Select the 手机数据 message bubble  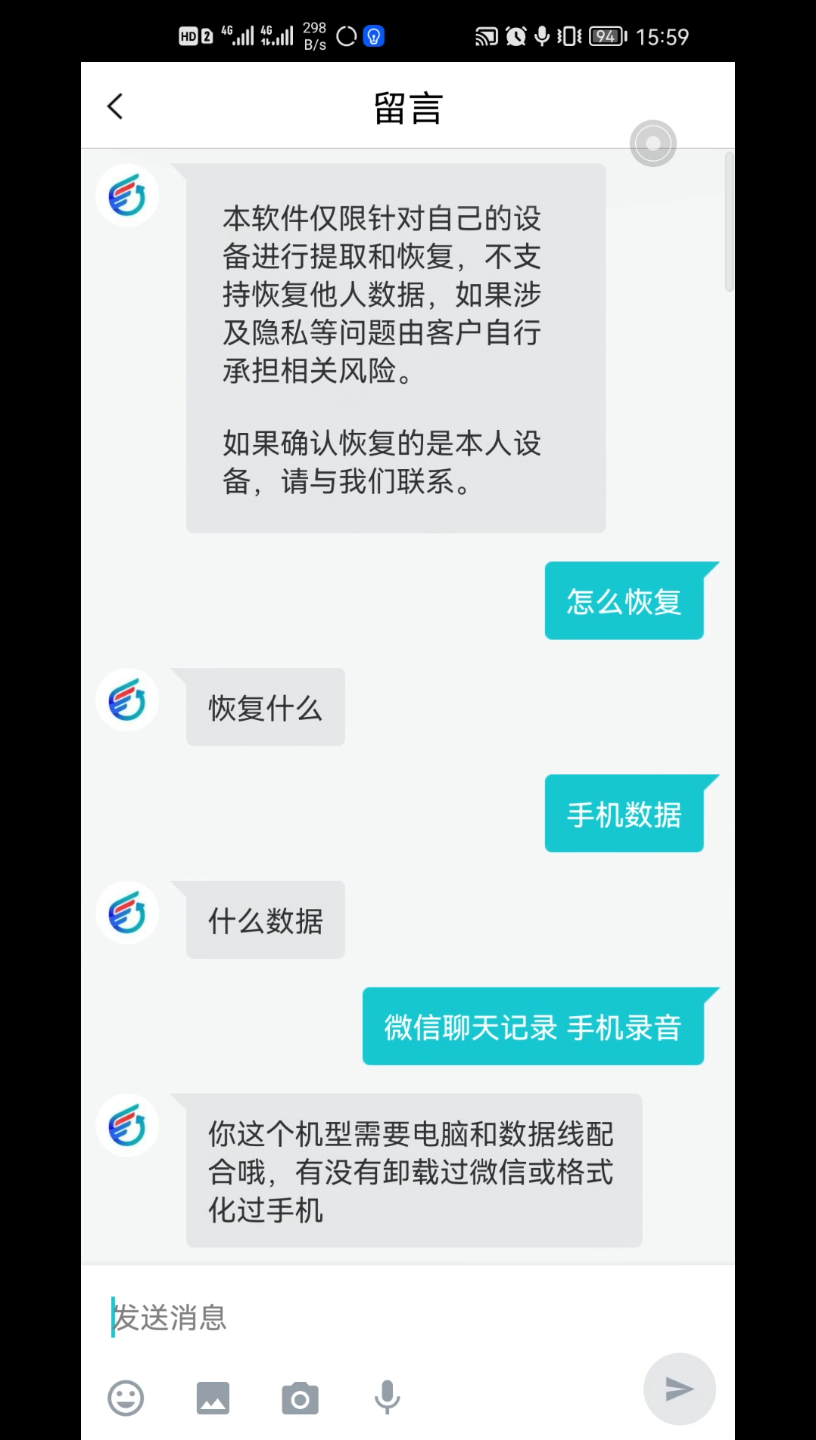pos(623,814)
